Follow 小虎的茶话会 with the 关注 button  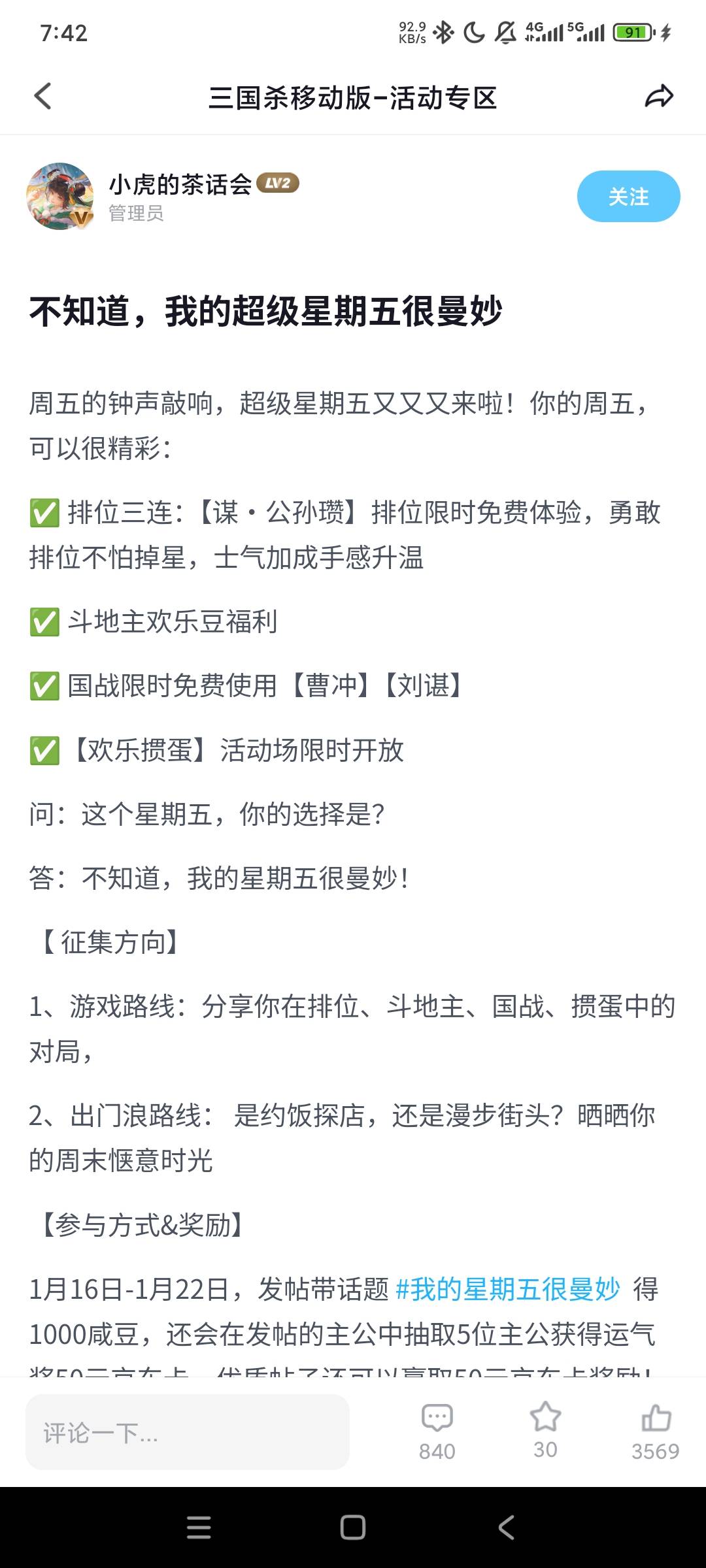coord(628,196)
